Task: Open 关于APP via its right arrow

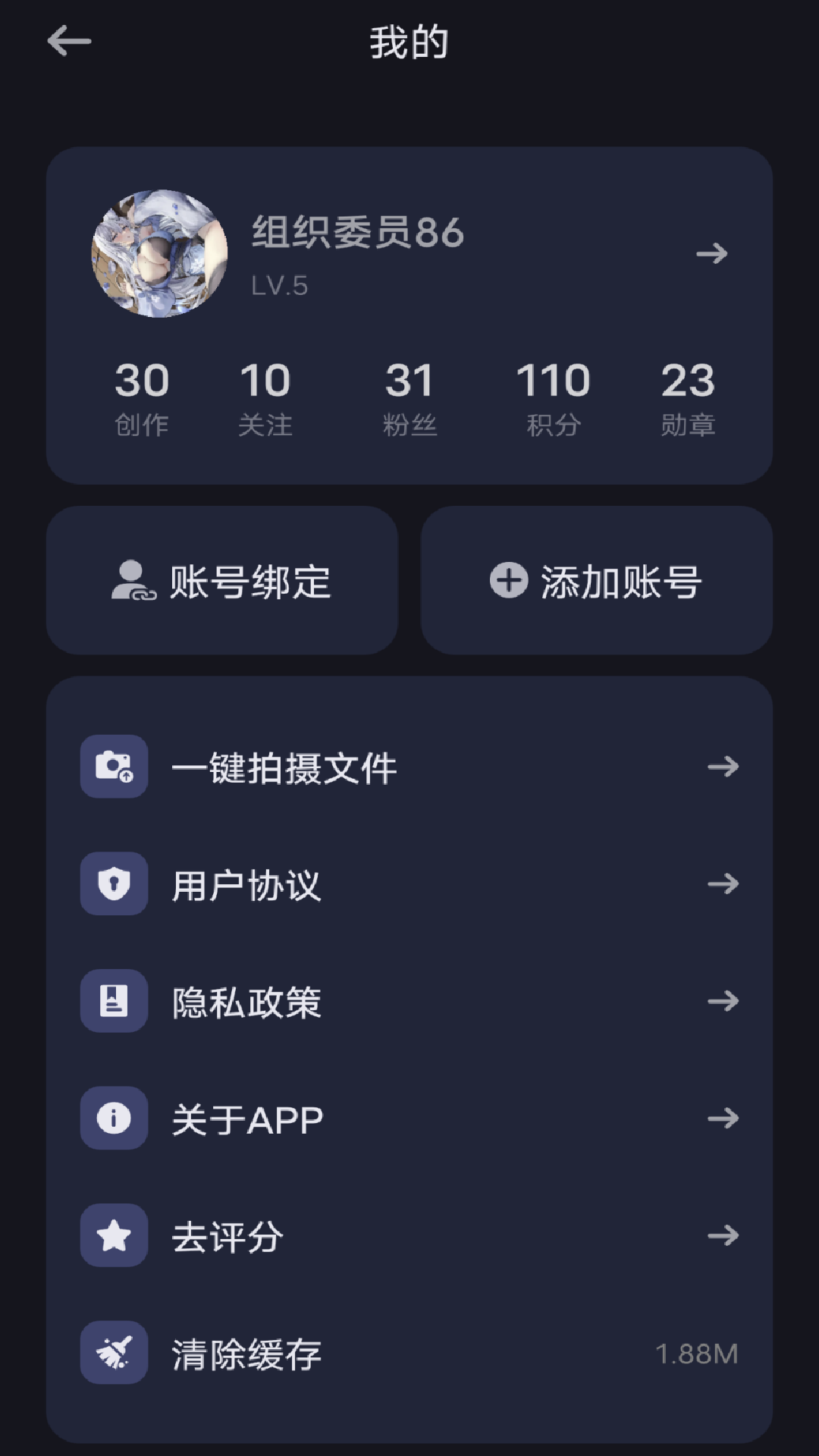Action: pyautogui.click(x=724, y=1118)
